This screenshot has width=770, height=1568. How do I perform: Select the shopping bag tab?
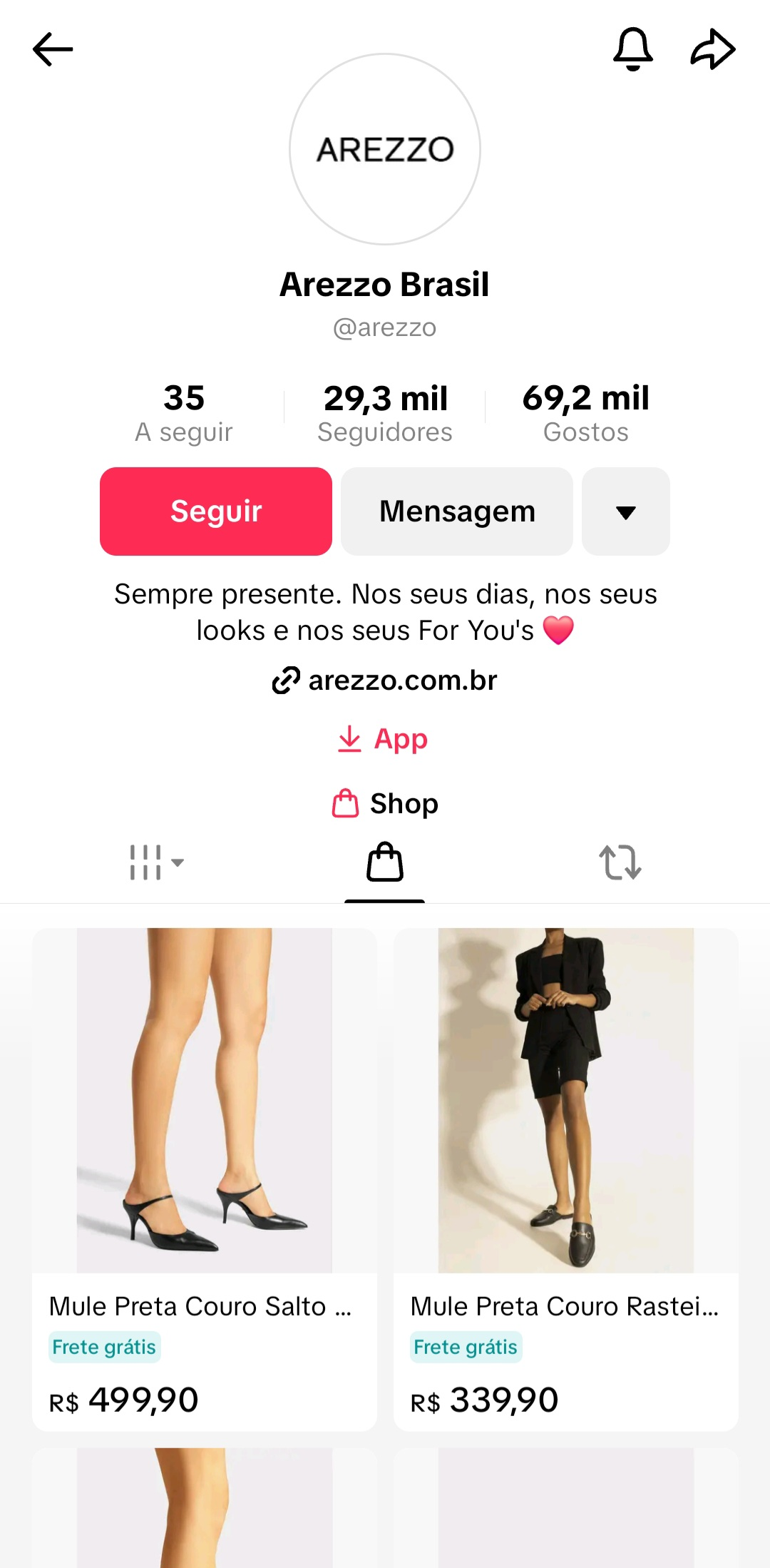384,863
